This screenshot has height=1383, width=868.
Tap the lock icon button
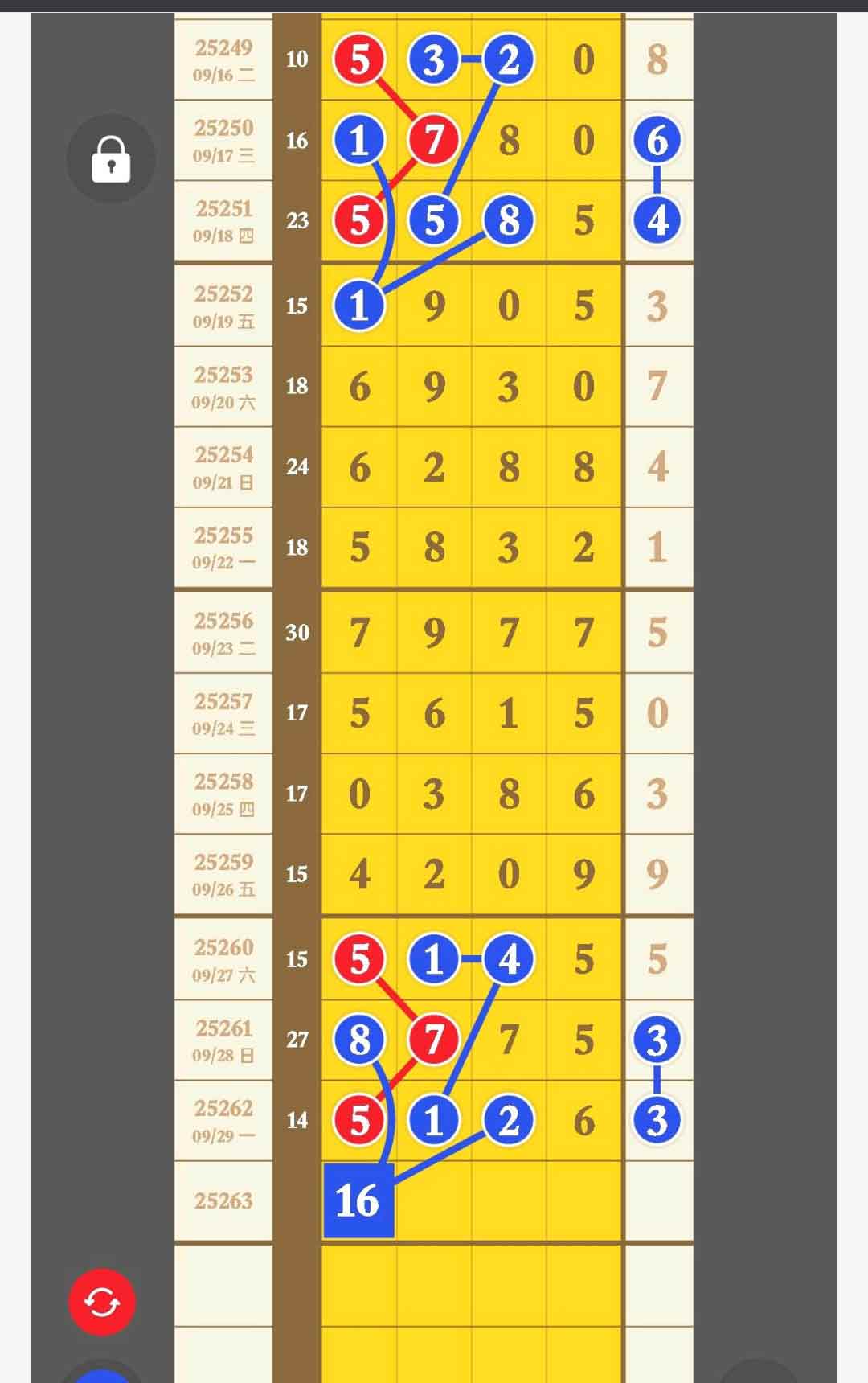(x=111, y=158)
